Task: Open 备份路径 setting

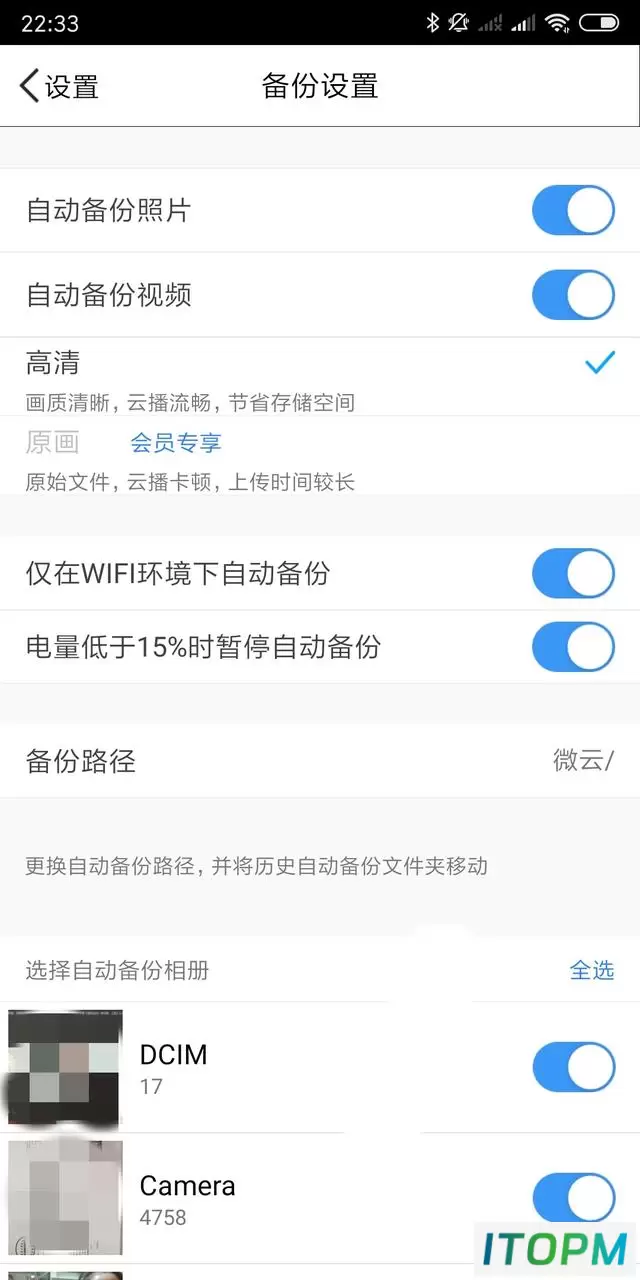Action: [320, 761]
